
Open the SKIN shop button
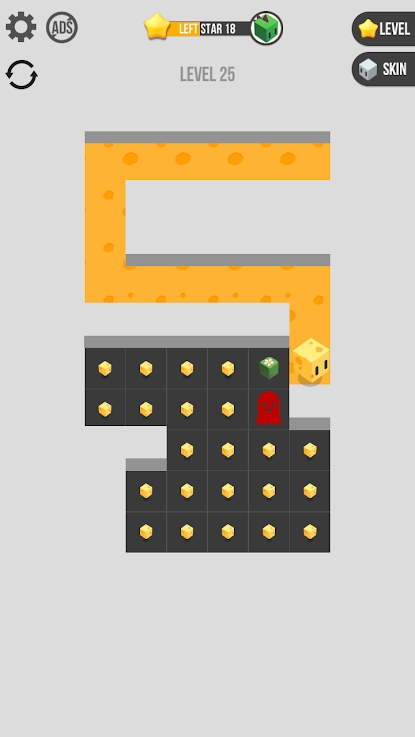384,69
